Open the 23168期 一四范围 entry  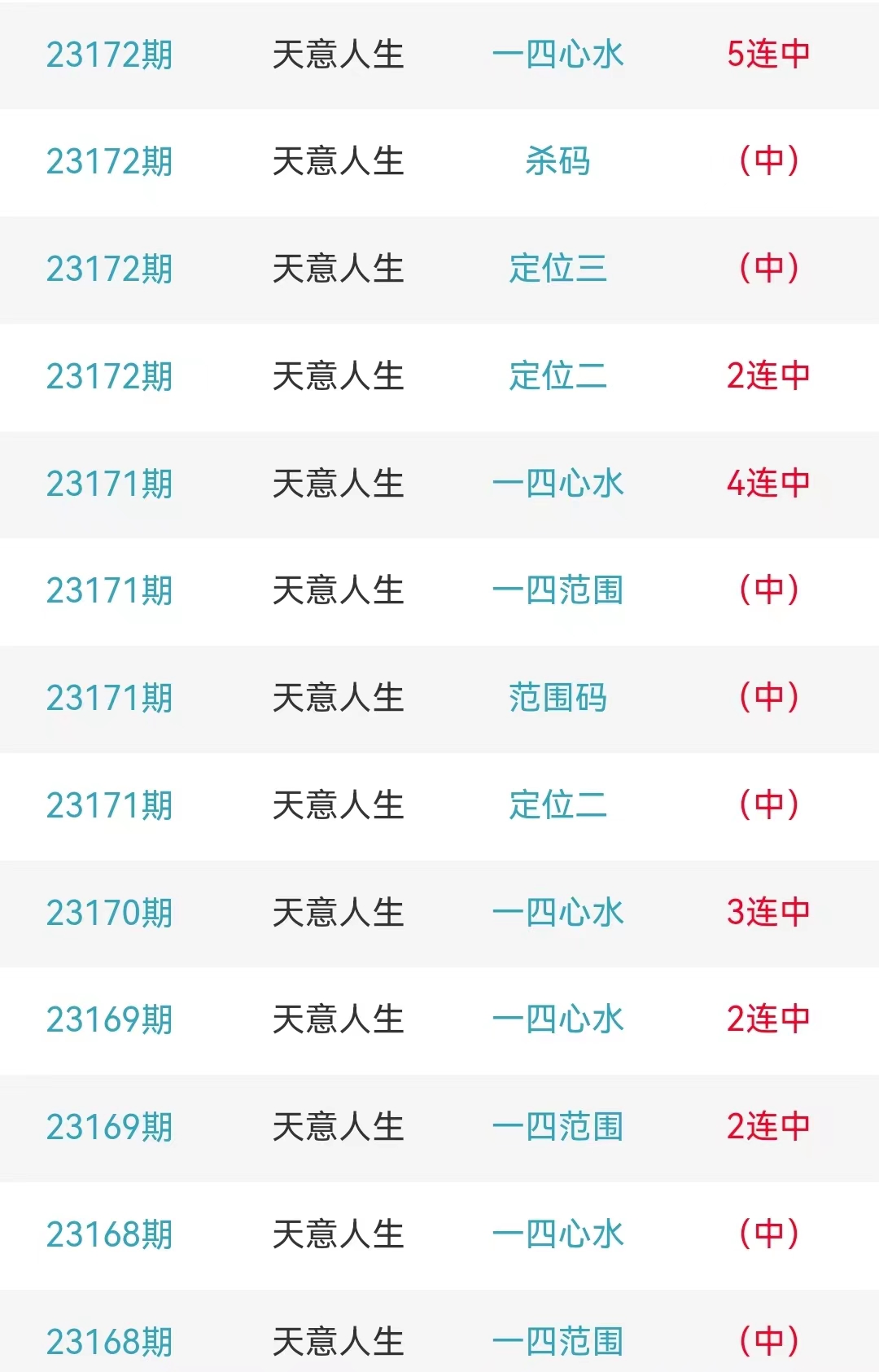click(558, 1341)
